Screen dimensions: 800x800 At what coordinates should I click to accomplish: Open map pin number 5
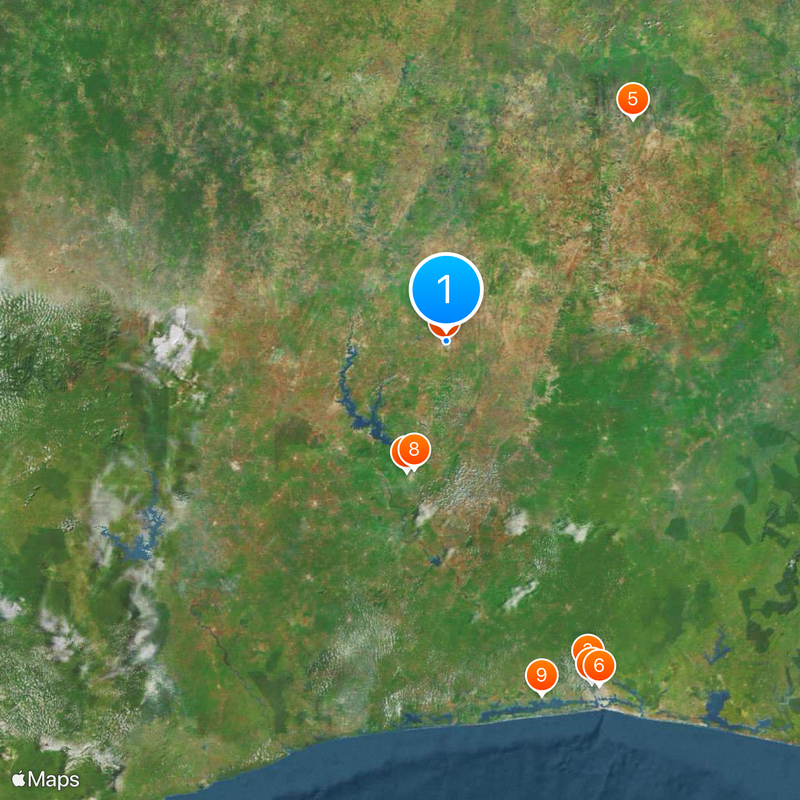pos(632,99)
